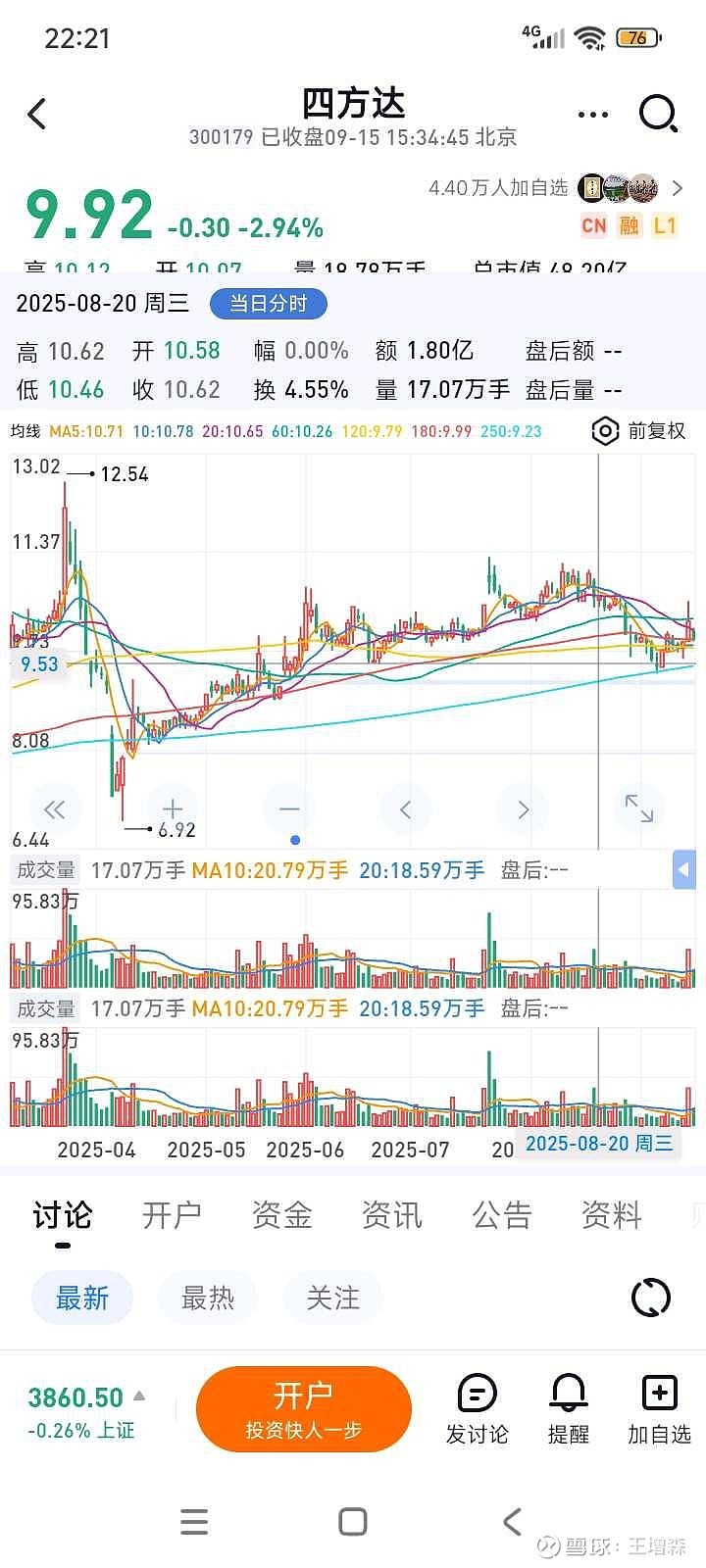Zoom out the K-line chart
Viewport: 706px width, 1568px height.
[x=289, y=809]
